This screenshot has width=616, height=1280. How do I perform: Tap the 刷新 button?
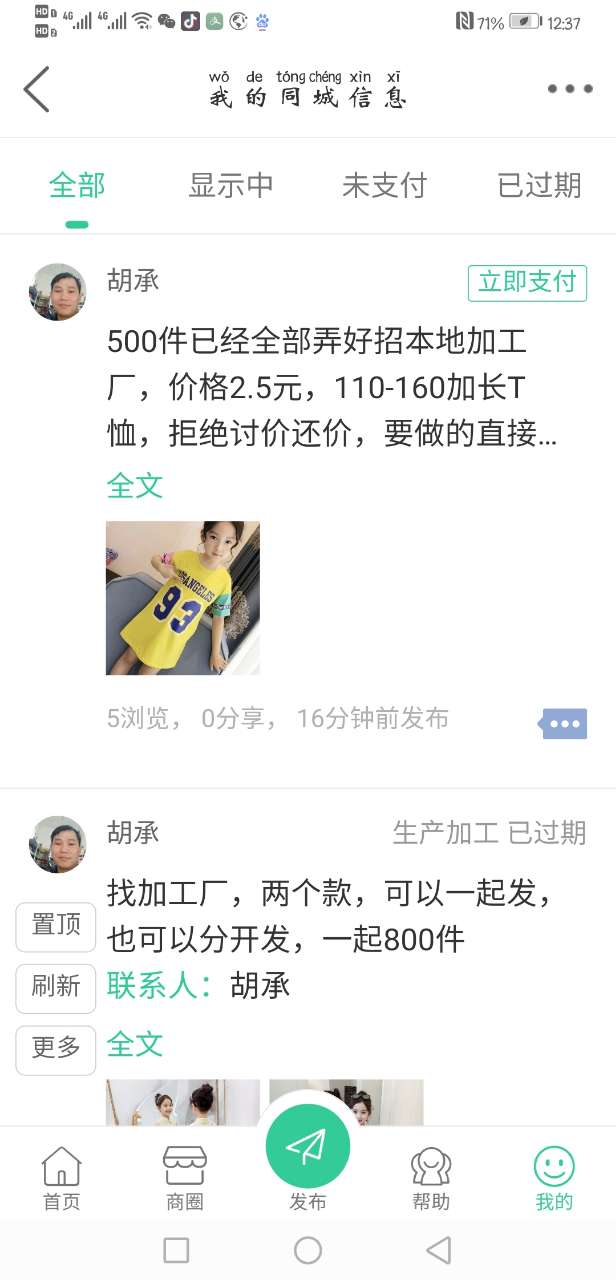[56, 988]
